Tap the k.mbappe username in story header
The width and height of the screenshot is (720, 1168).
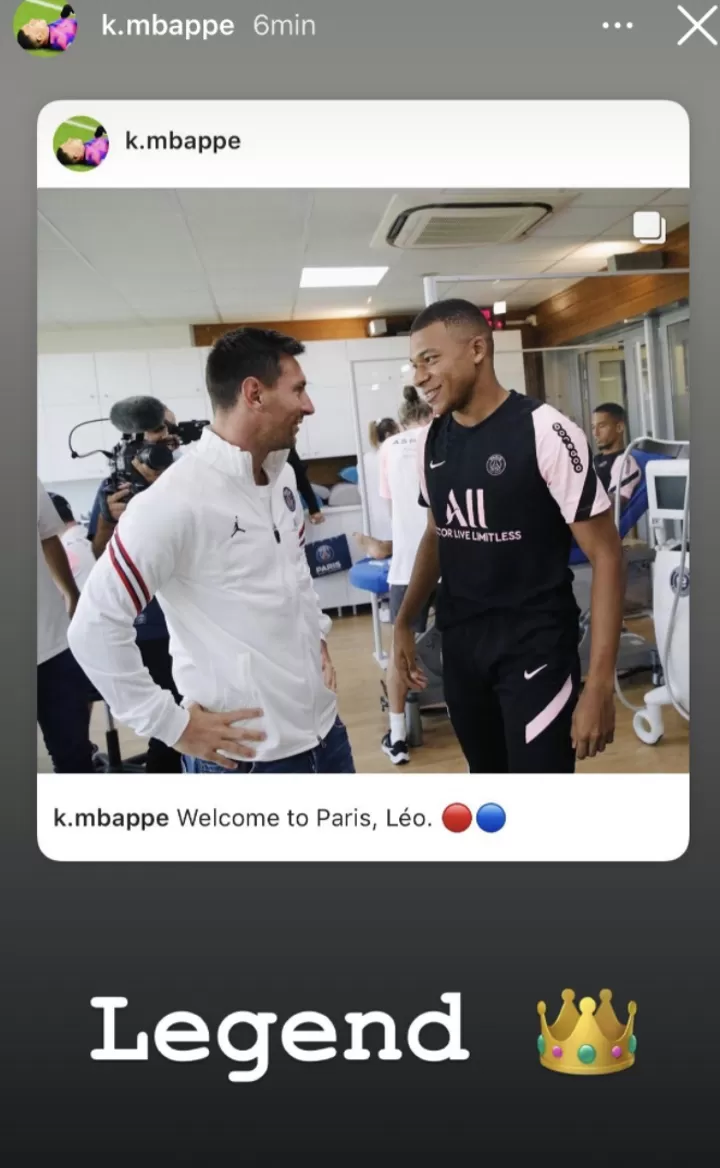click(168, 25)
